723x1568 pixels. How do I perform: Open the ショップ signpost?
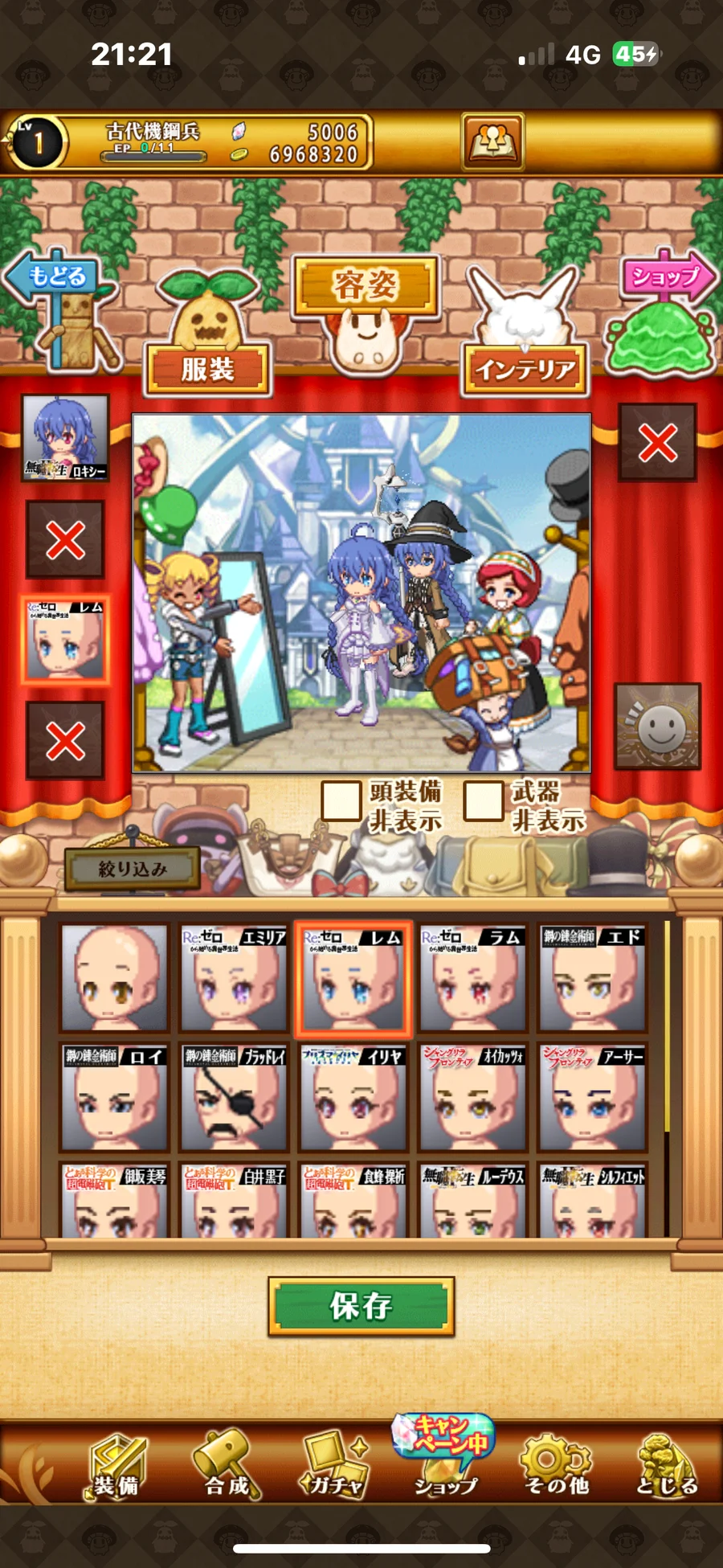pos(666,277)
